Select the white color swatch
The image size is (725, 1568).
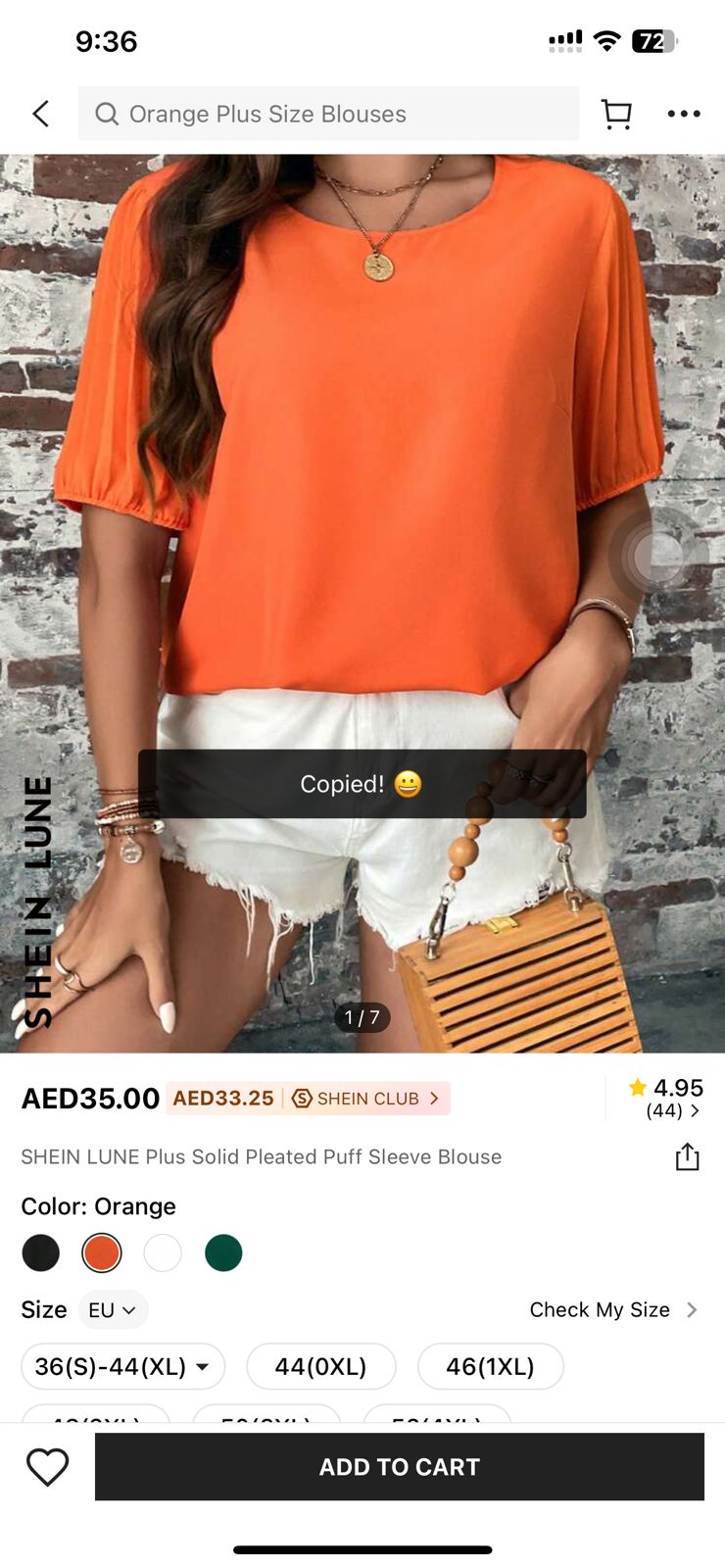click(163, 1252)
